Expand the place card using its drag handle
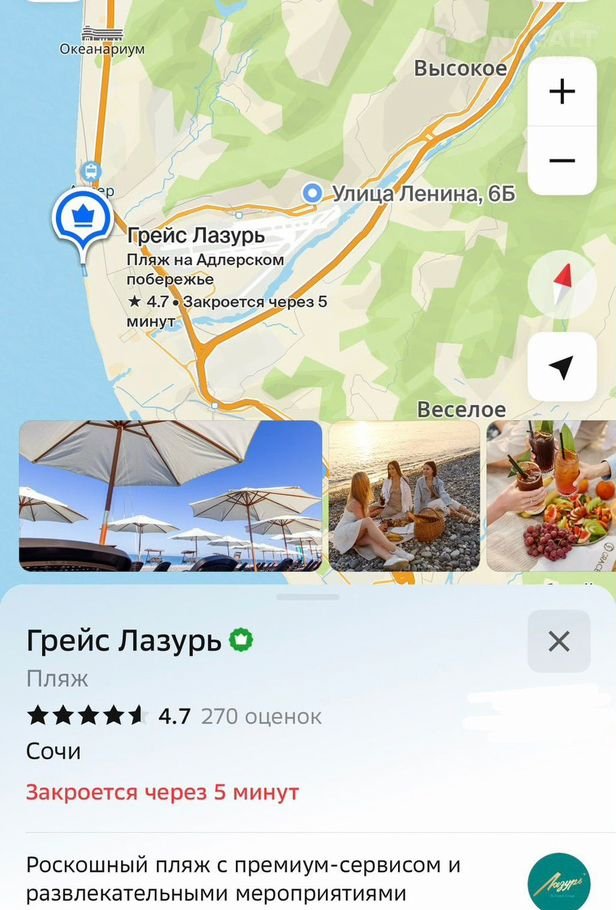The width and height of the screenshot is (616, 910). point(308,597)
